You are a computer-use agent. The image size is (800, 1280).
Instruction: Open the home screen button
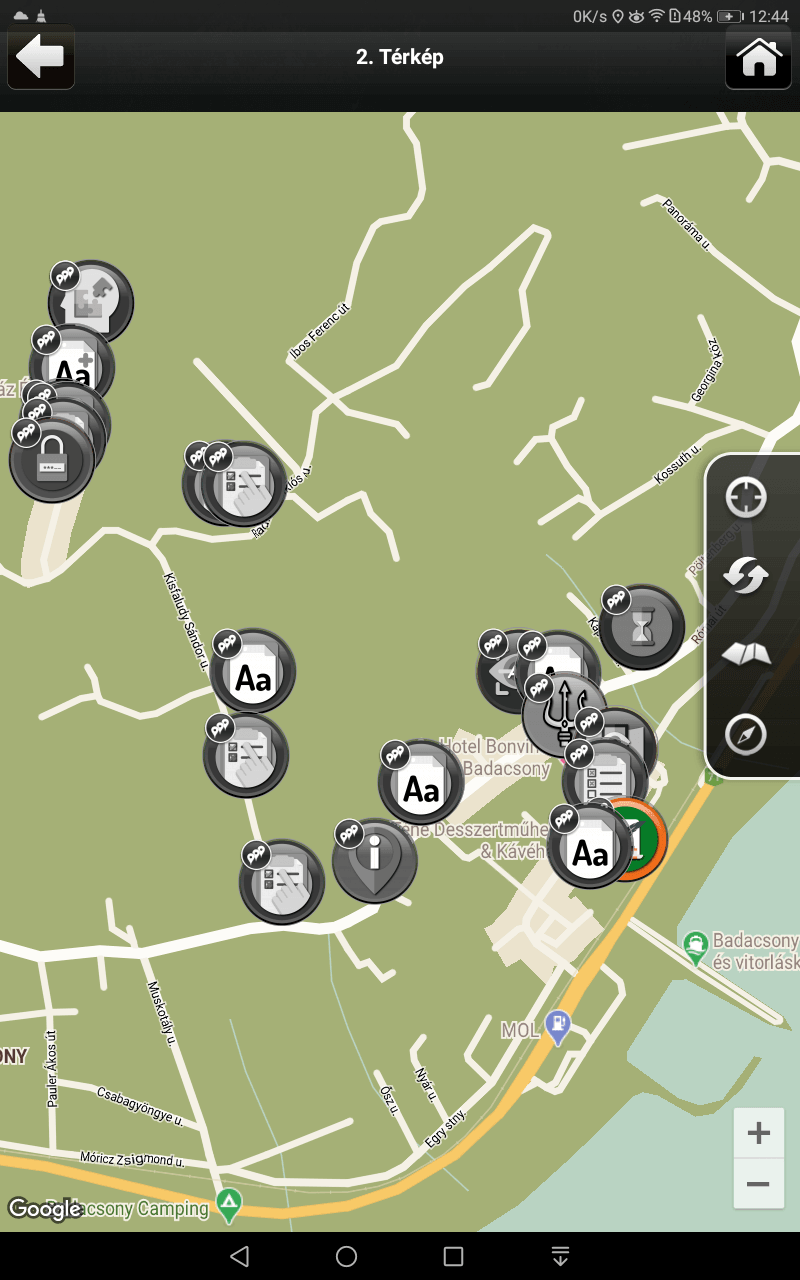pos(758,57)
